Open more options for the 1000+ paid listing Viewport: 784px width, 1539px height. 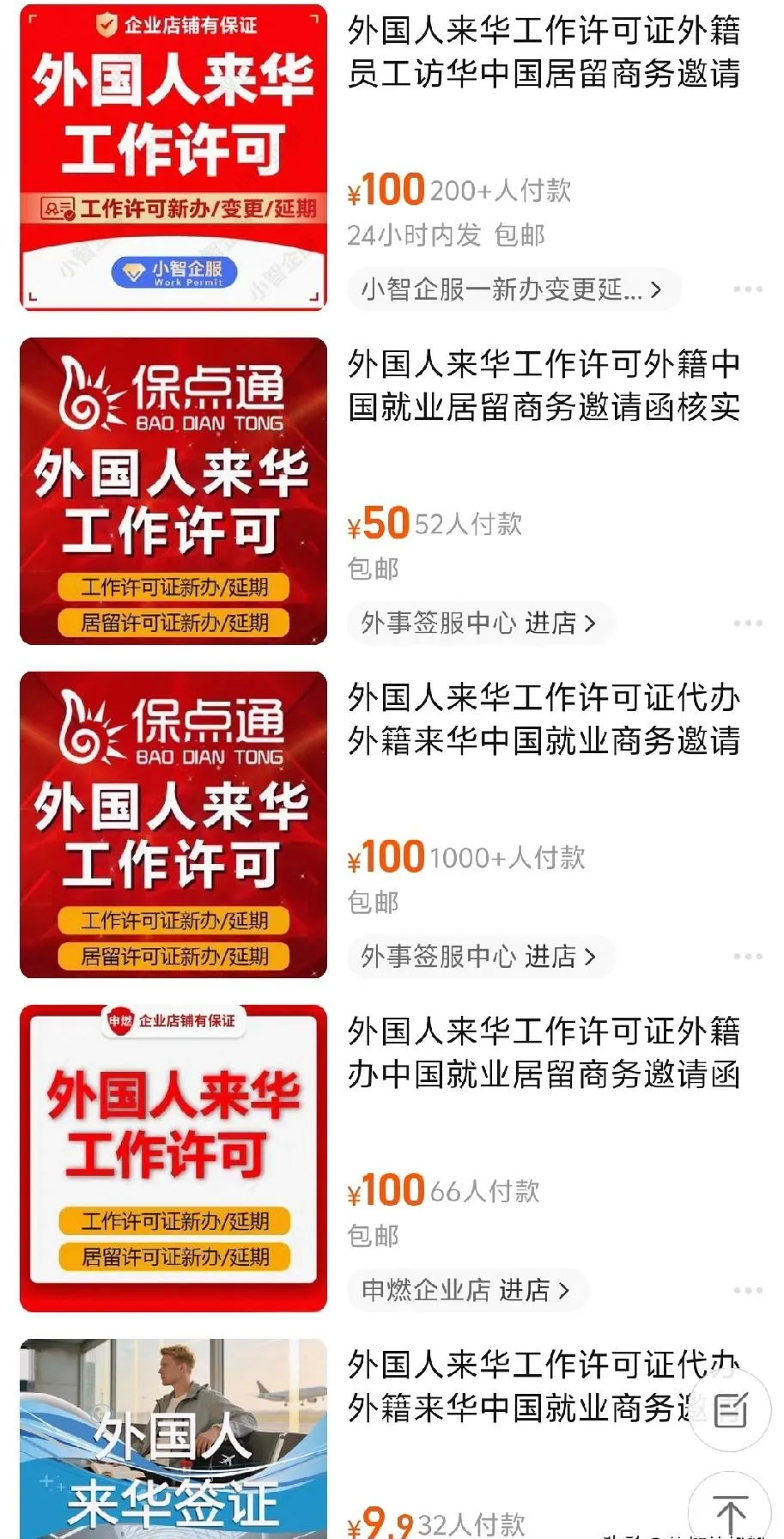click(747, 956)
